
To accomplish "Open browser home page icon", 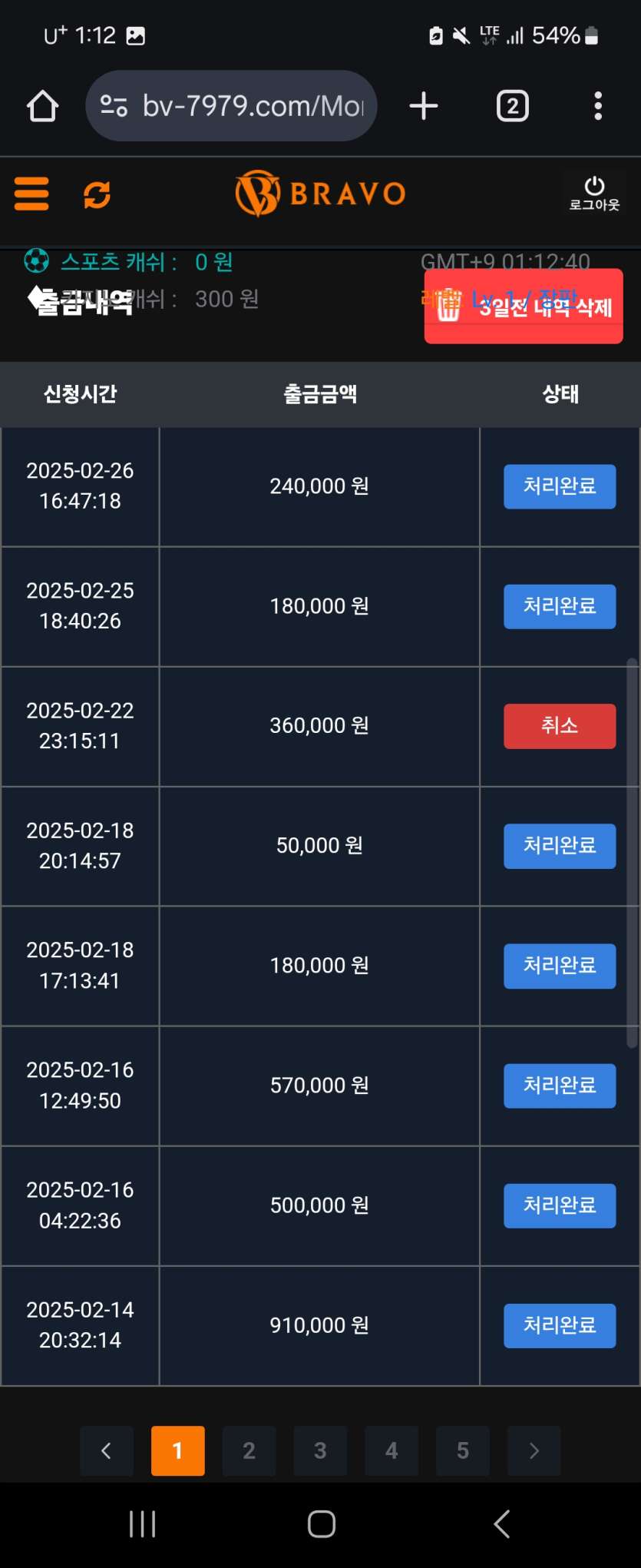I will [x=43, y=106].
